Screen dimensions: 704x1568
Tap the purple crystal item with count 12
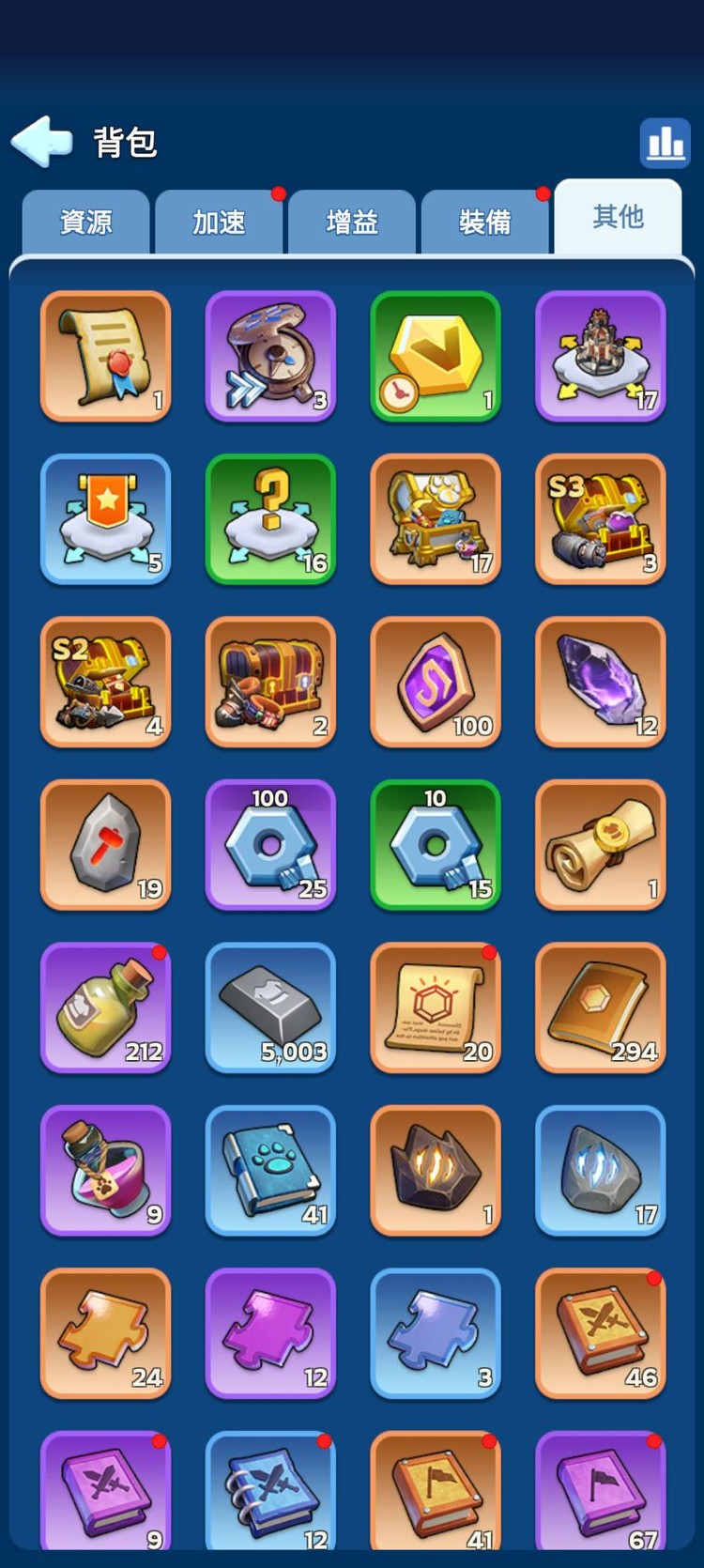[x=600, y=682]
